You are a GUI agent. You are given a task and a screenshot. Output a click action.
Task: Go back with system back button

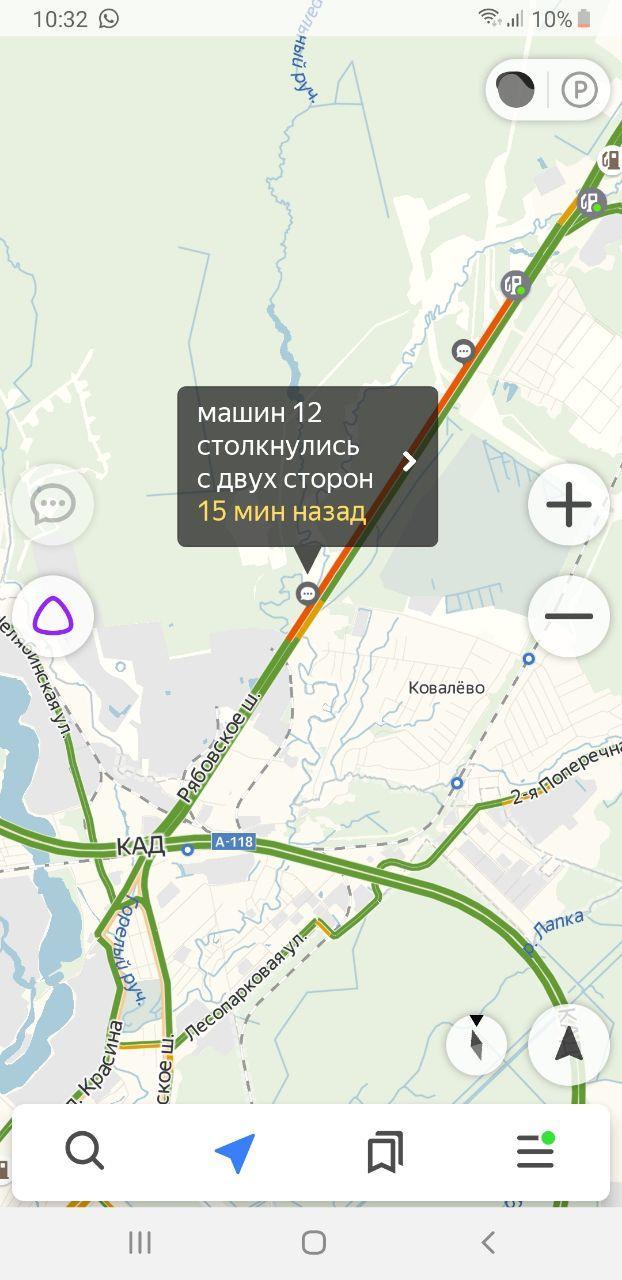click(x=488, y=1242)
